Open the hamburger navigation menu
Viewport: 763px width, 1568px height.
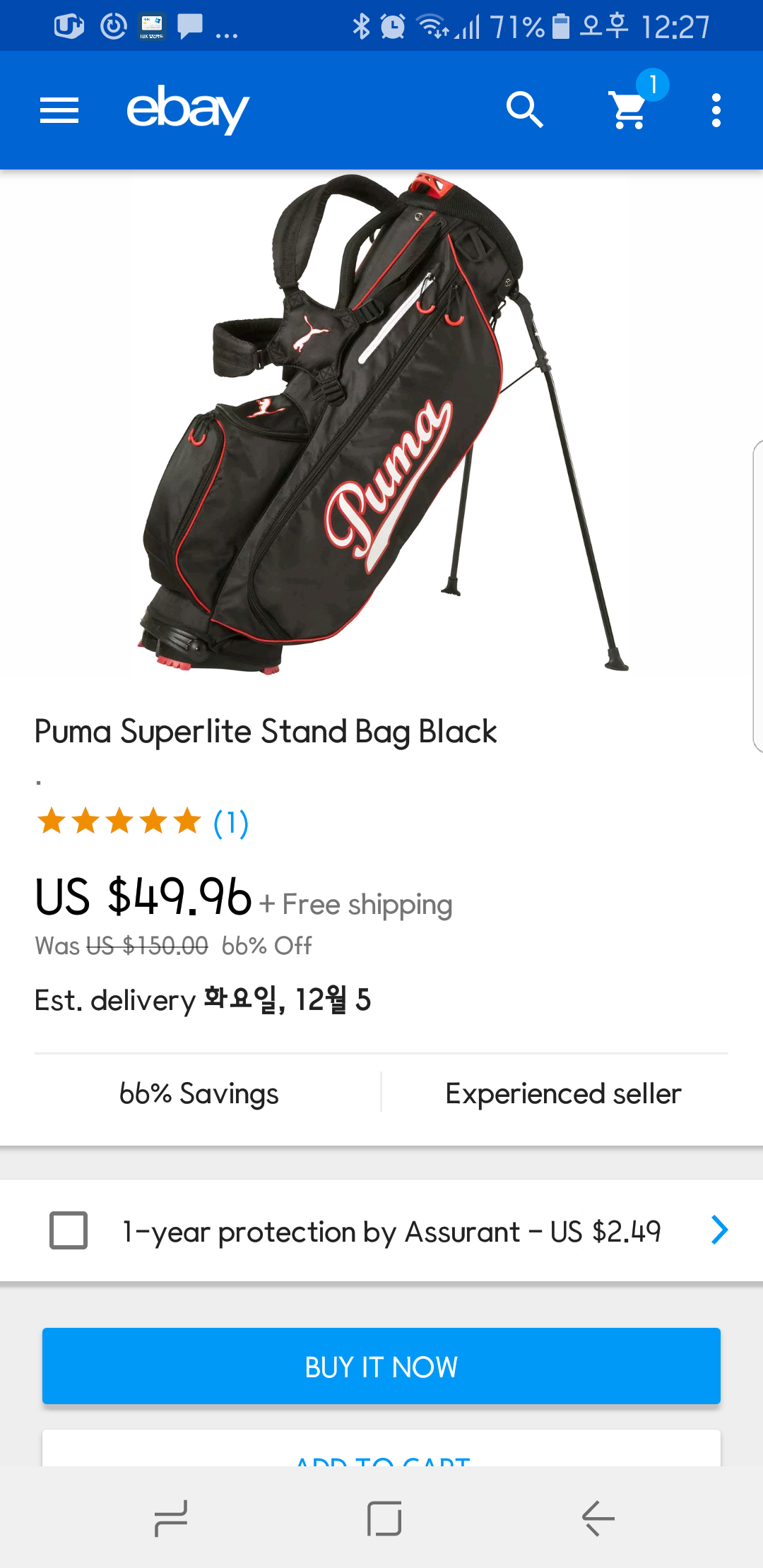coord(59,111)
